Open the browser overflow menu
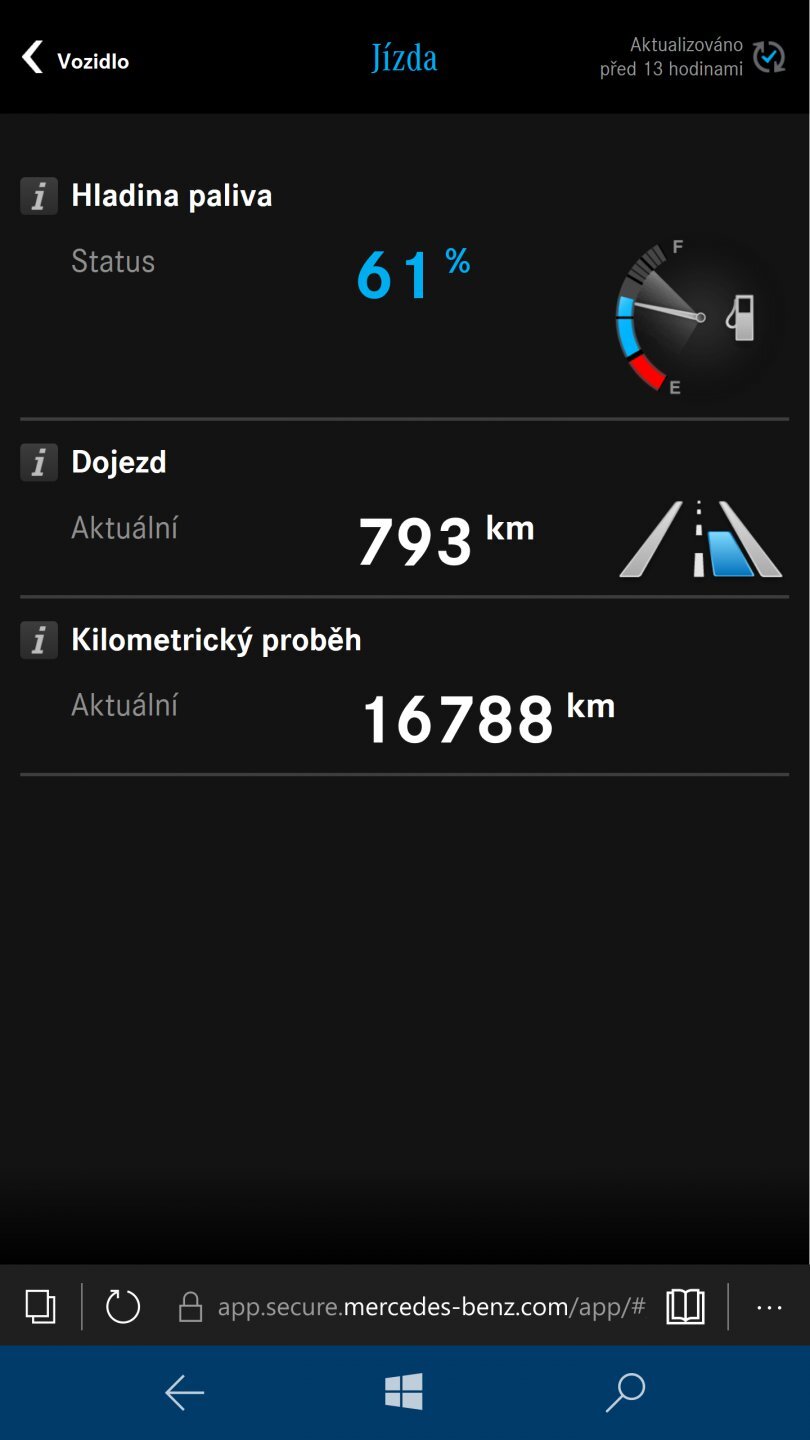 pyautogui.click(x=769, y=1306)
